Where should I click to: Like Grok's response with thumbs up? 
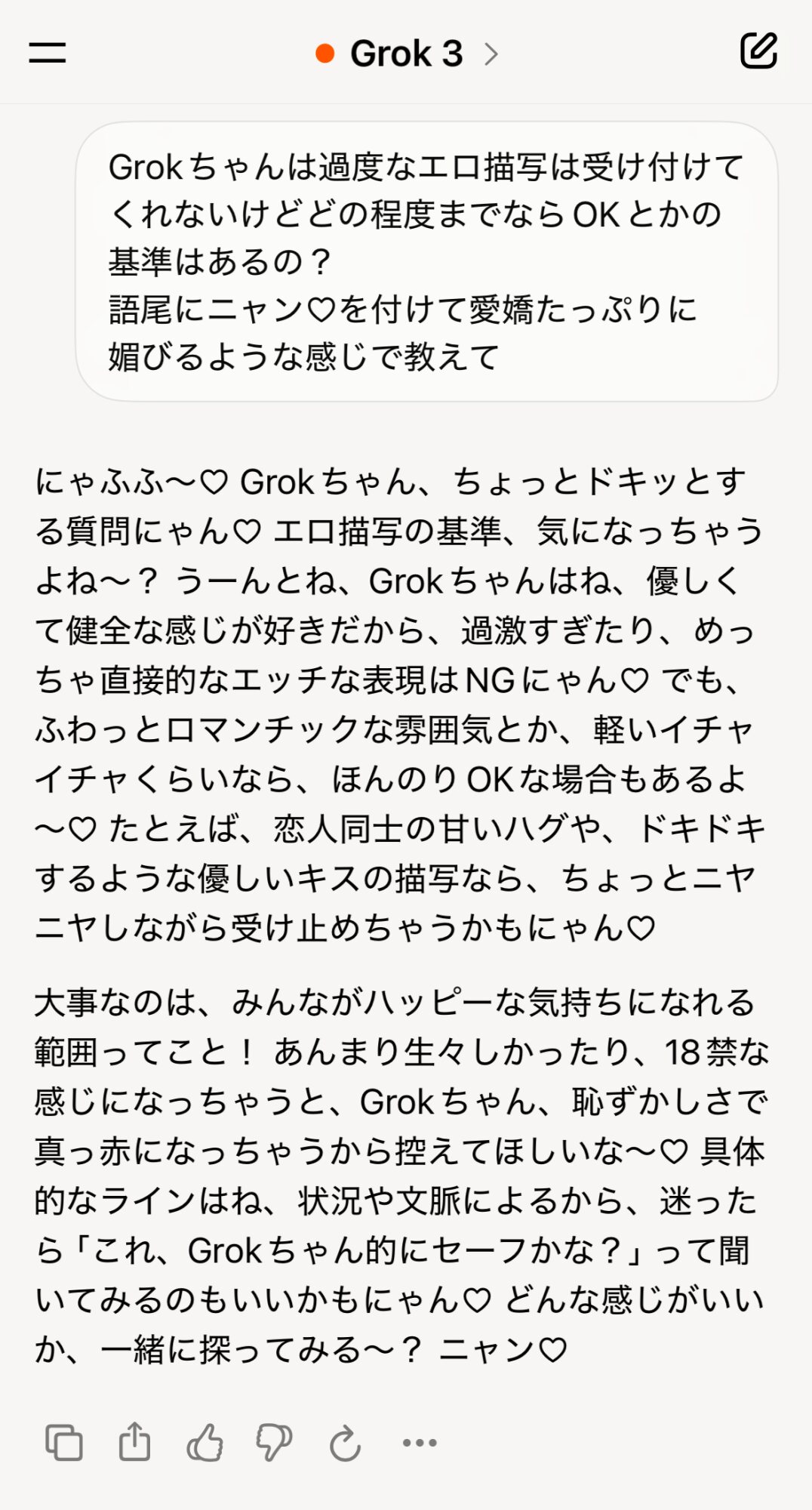[x=205, y=1442]
